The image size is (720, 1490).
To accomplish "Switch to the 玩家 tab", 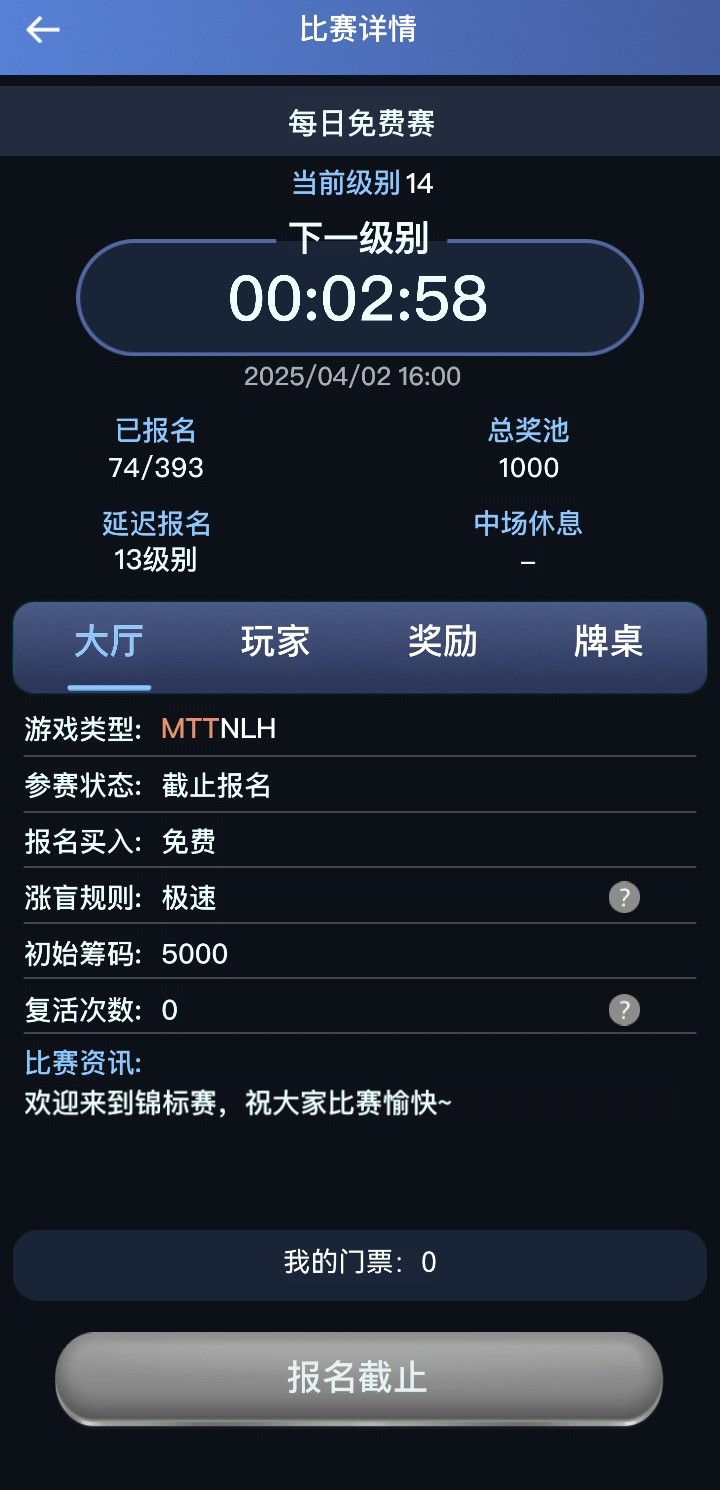I will [x=275, y=642].
